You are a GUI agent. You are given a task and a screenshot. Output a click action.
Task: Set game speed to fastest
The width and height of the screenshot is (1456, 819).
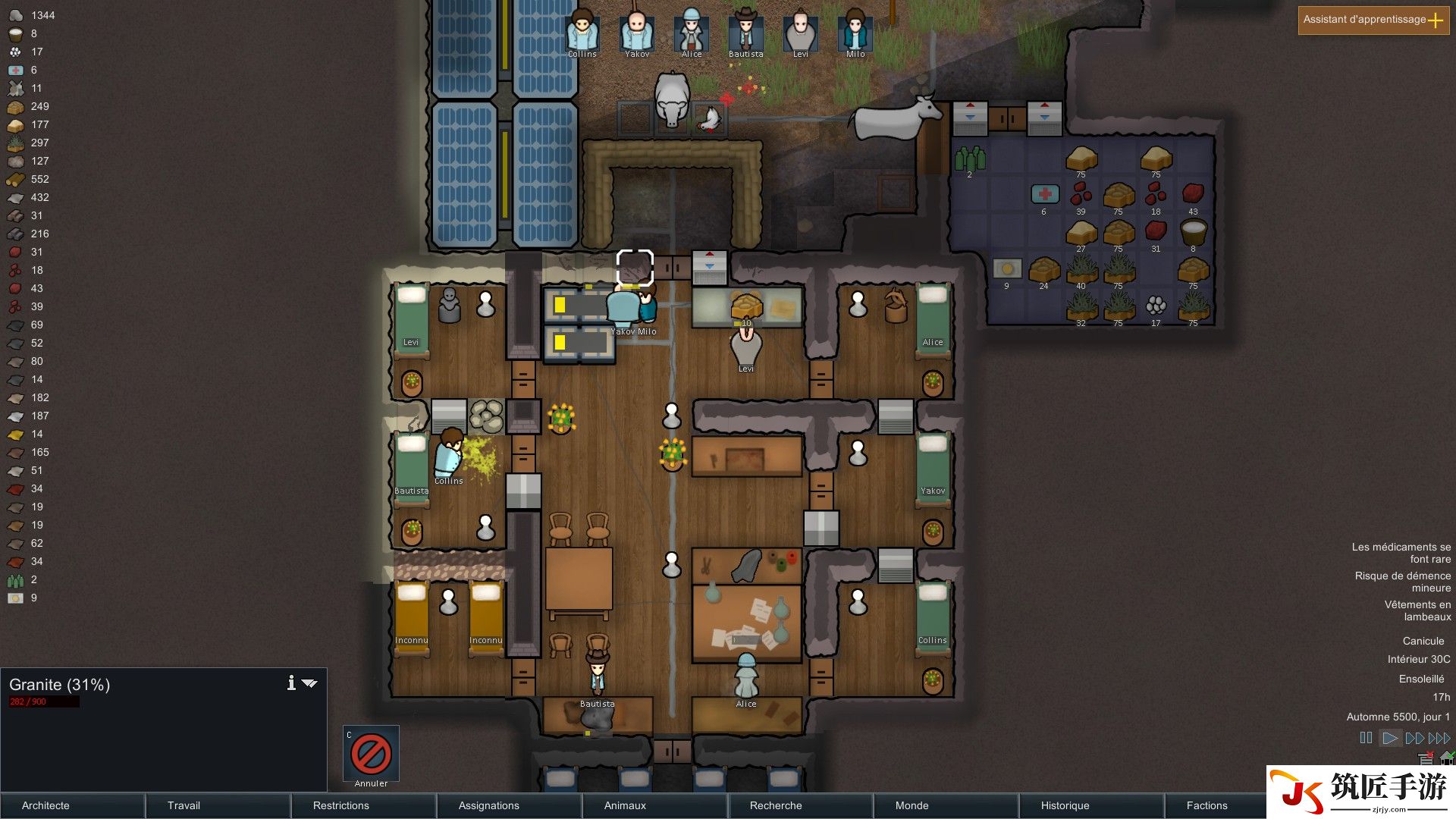pos(1439,738)
